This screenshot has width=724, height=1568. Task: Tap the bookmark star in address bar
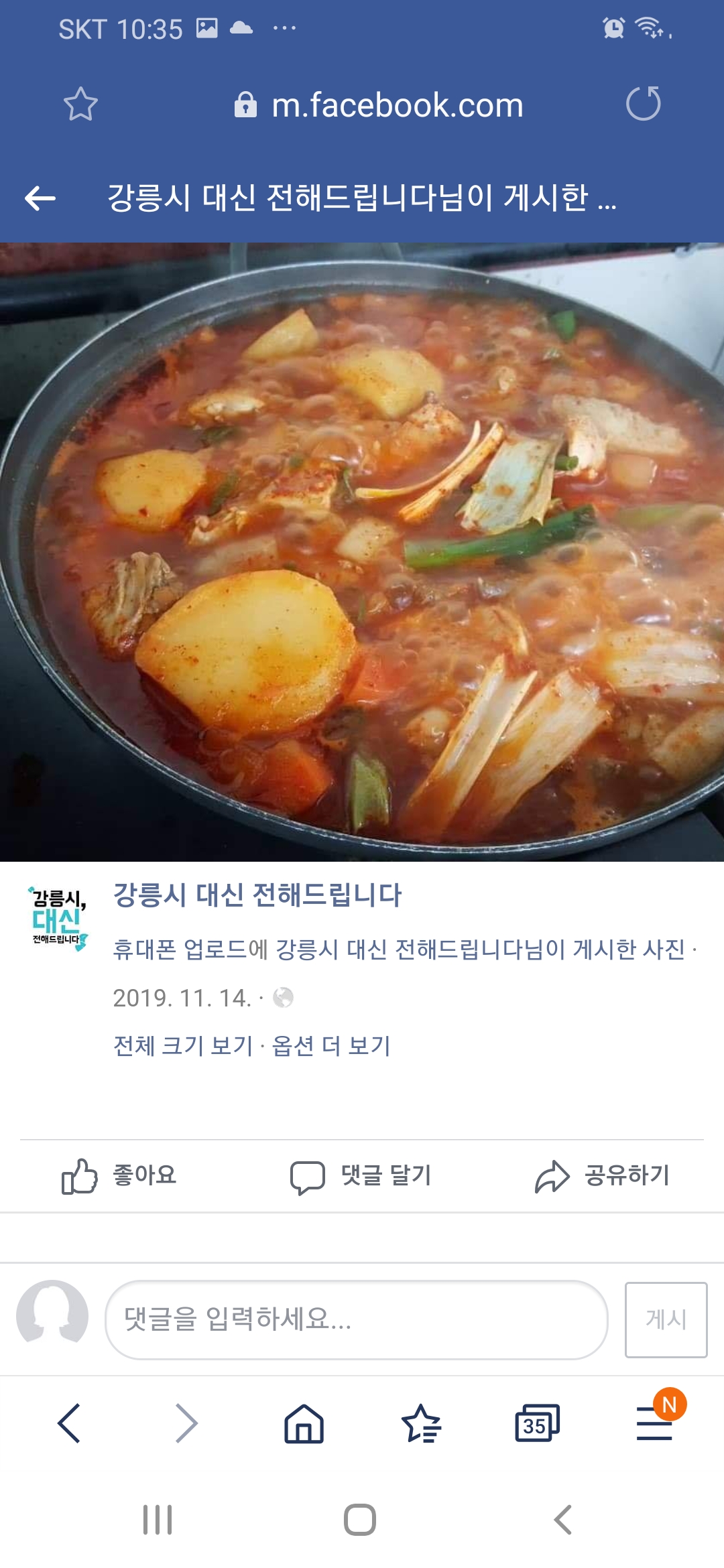click(80, 104)
